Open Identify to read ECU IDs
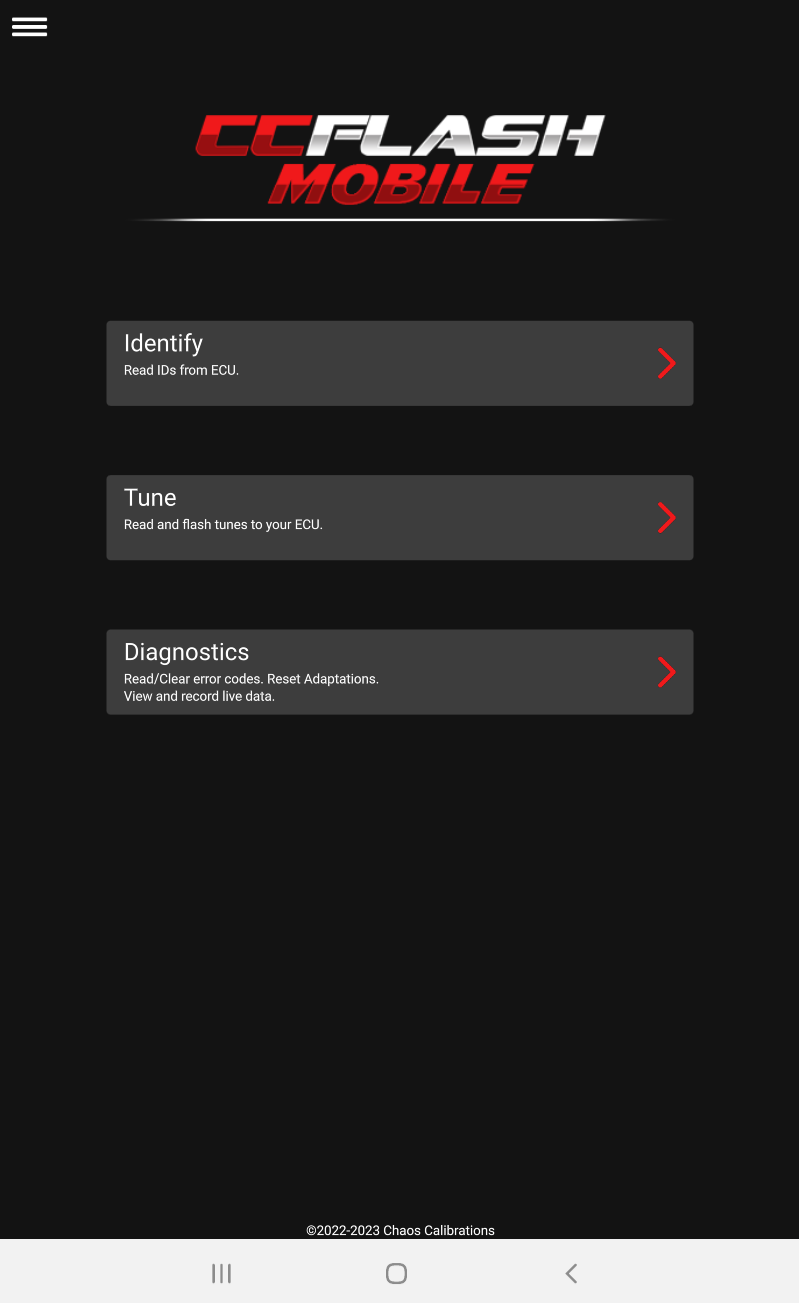The image size is (799, 1303). coord(399,363)
